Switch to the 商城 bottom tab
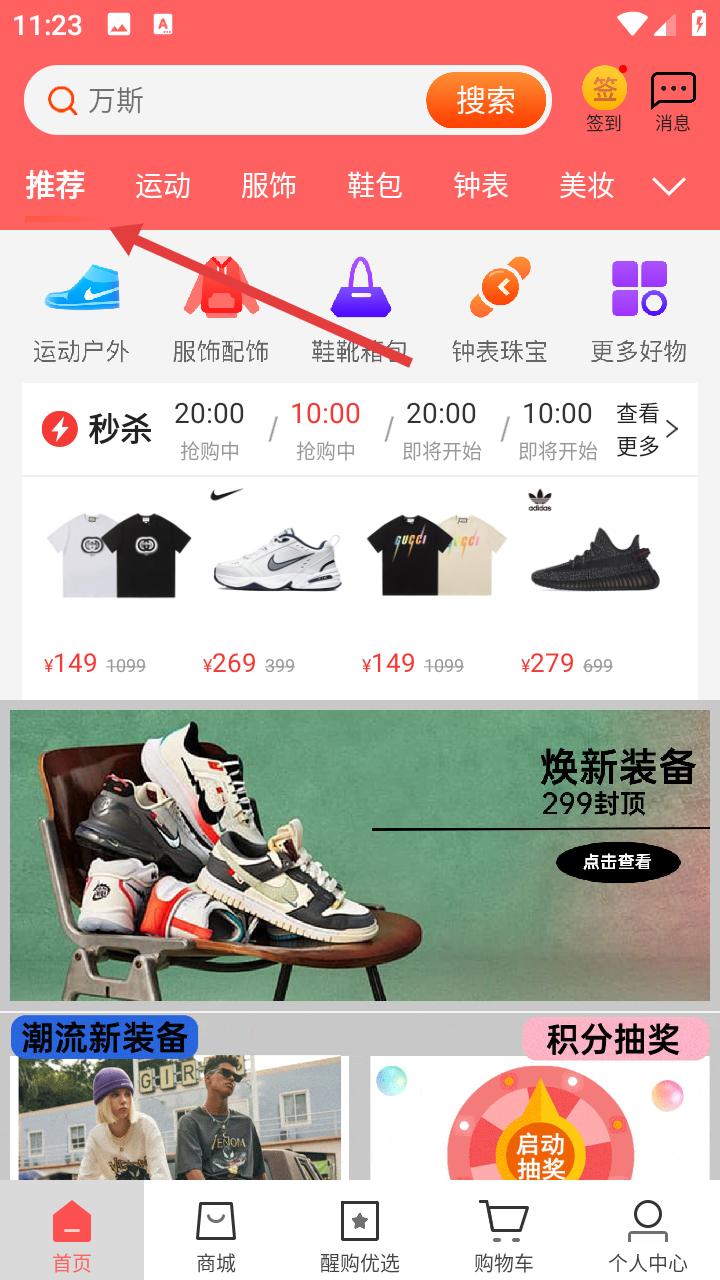Viewport: 720px width, 1280px height. coord(216,1236)
